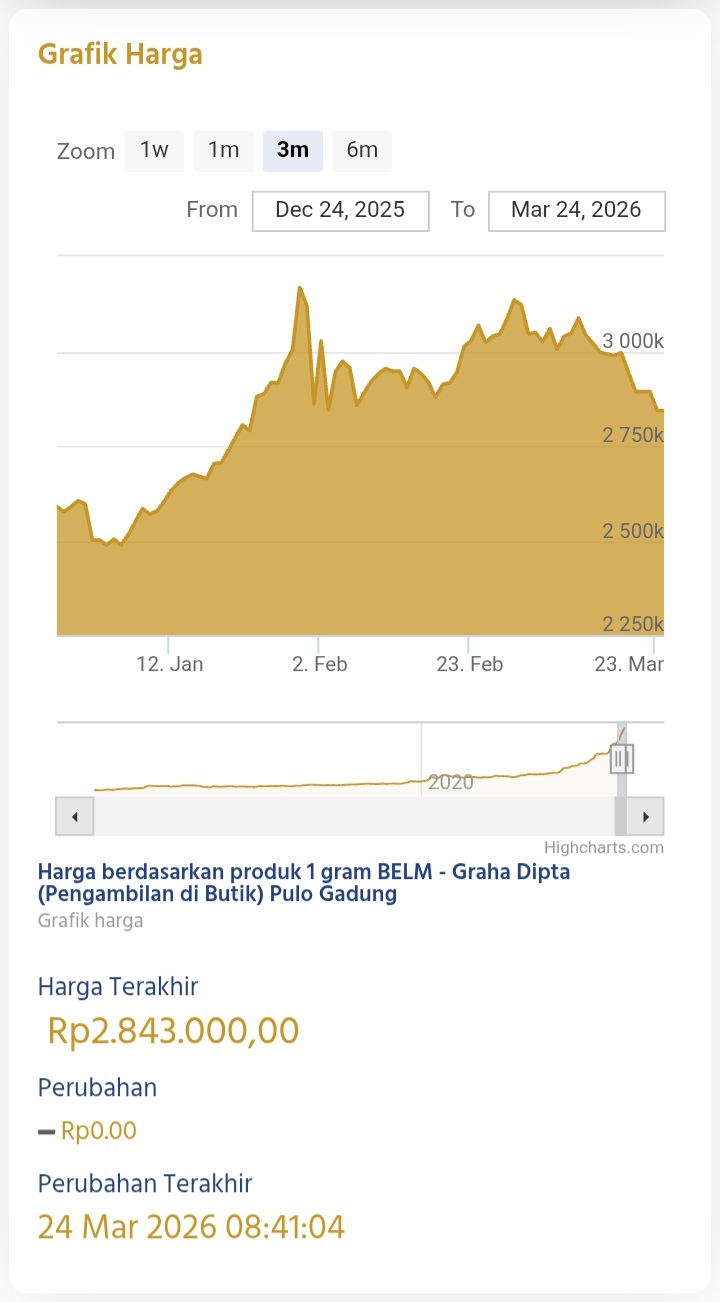Tap the navigator left scroll arrow

click(75, 816)
